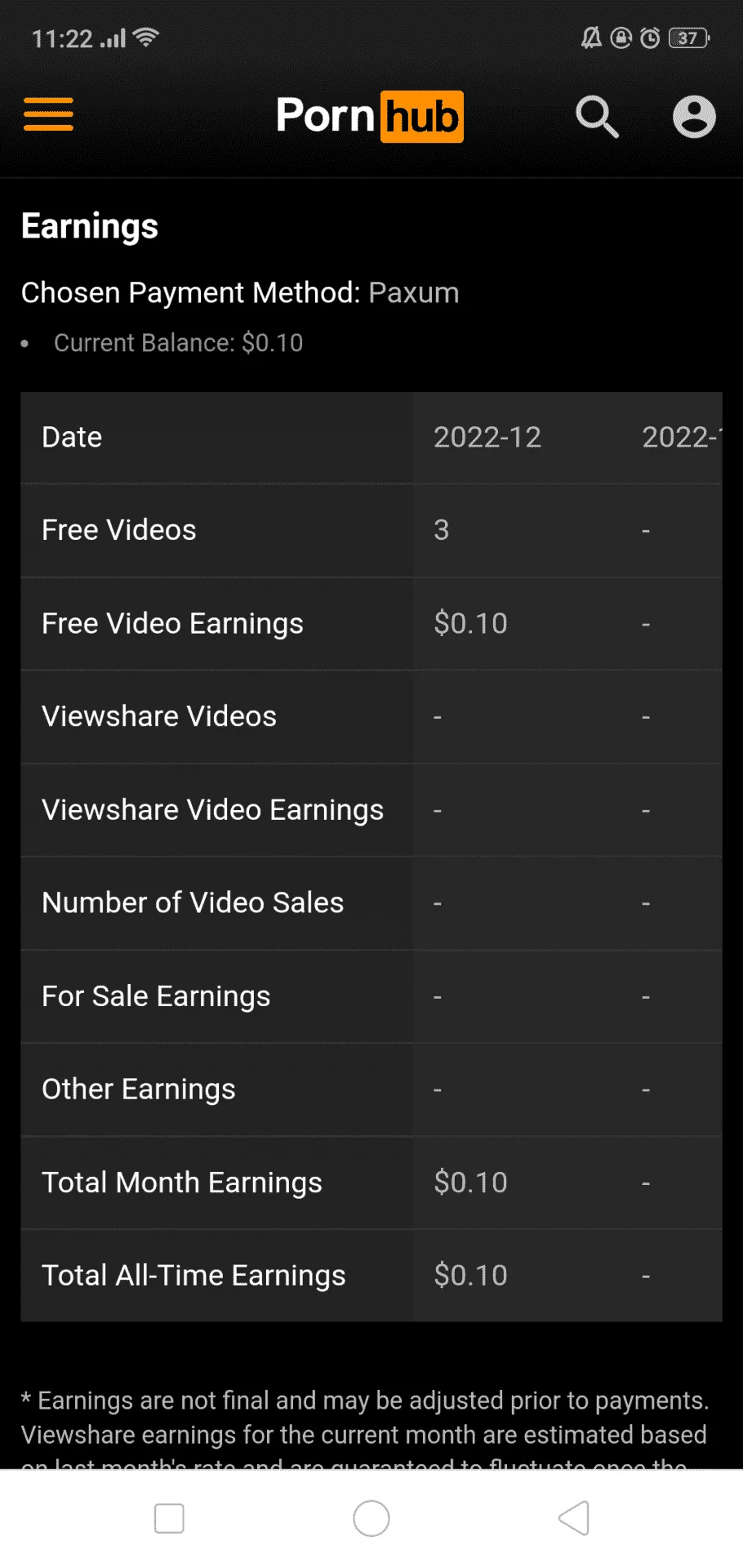This screenshot has height=1568, width=743.
Task: Tap the system back button
Action: pos(574,1518)
